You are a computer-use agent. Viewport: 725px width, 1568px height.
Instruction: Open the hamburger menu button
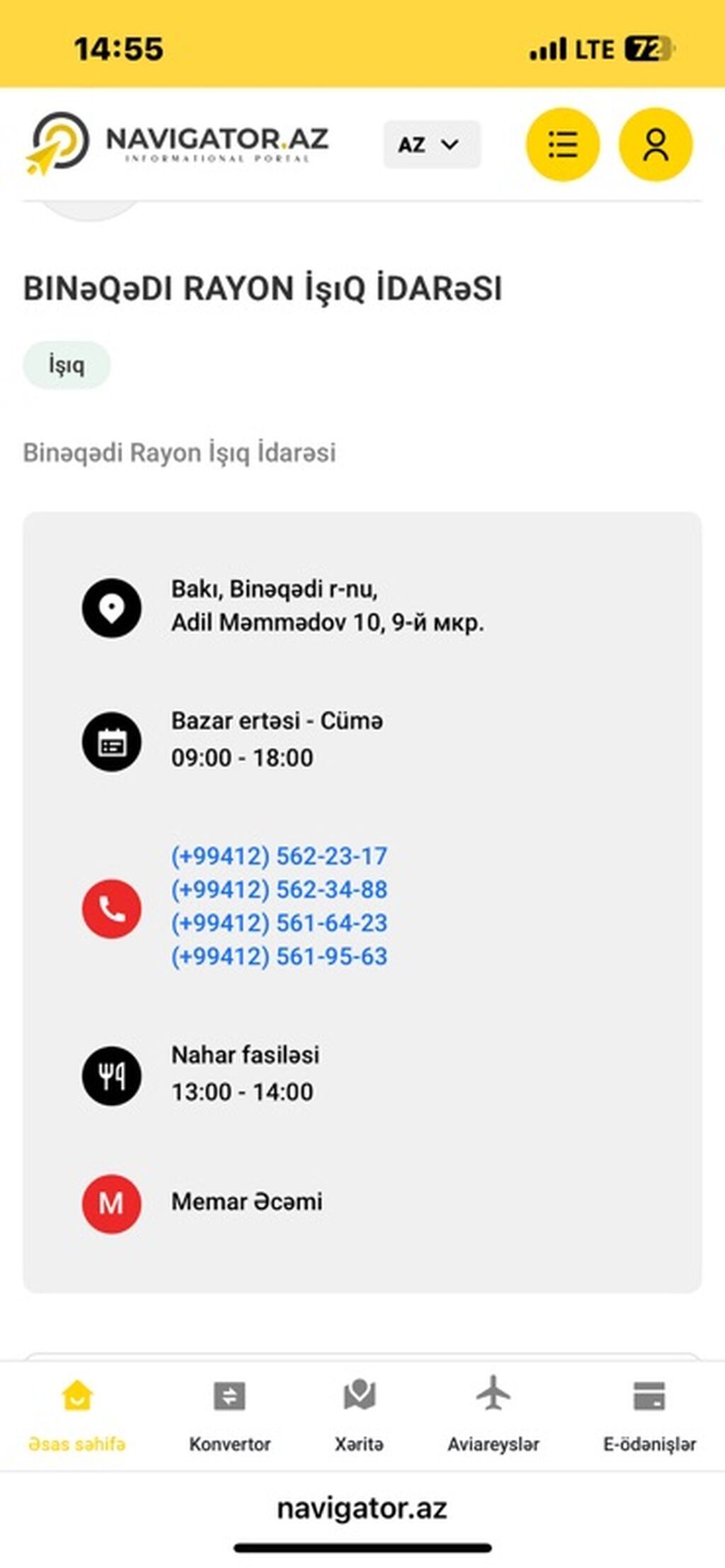click(x=562, y=144)
